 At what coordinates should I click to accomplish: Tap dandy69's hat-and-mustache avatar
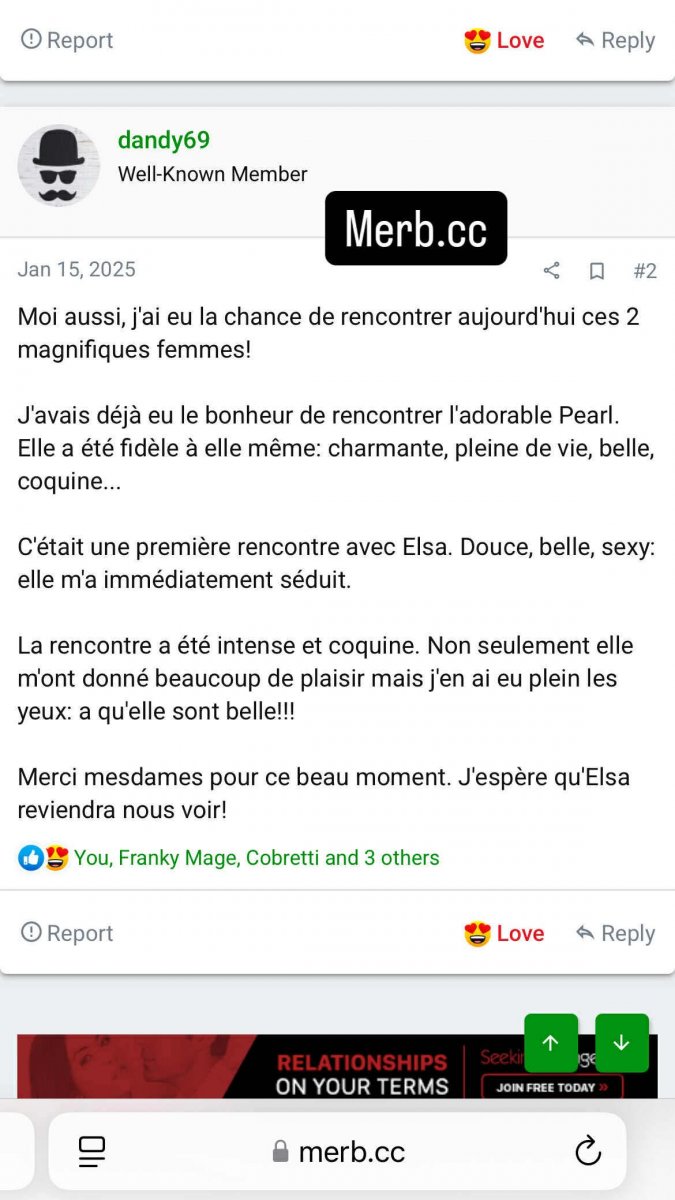(59, 166)
